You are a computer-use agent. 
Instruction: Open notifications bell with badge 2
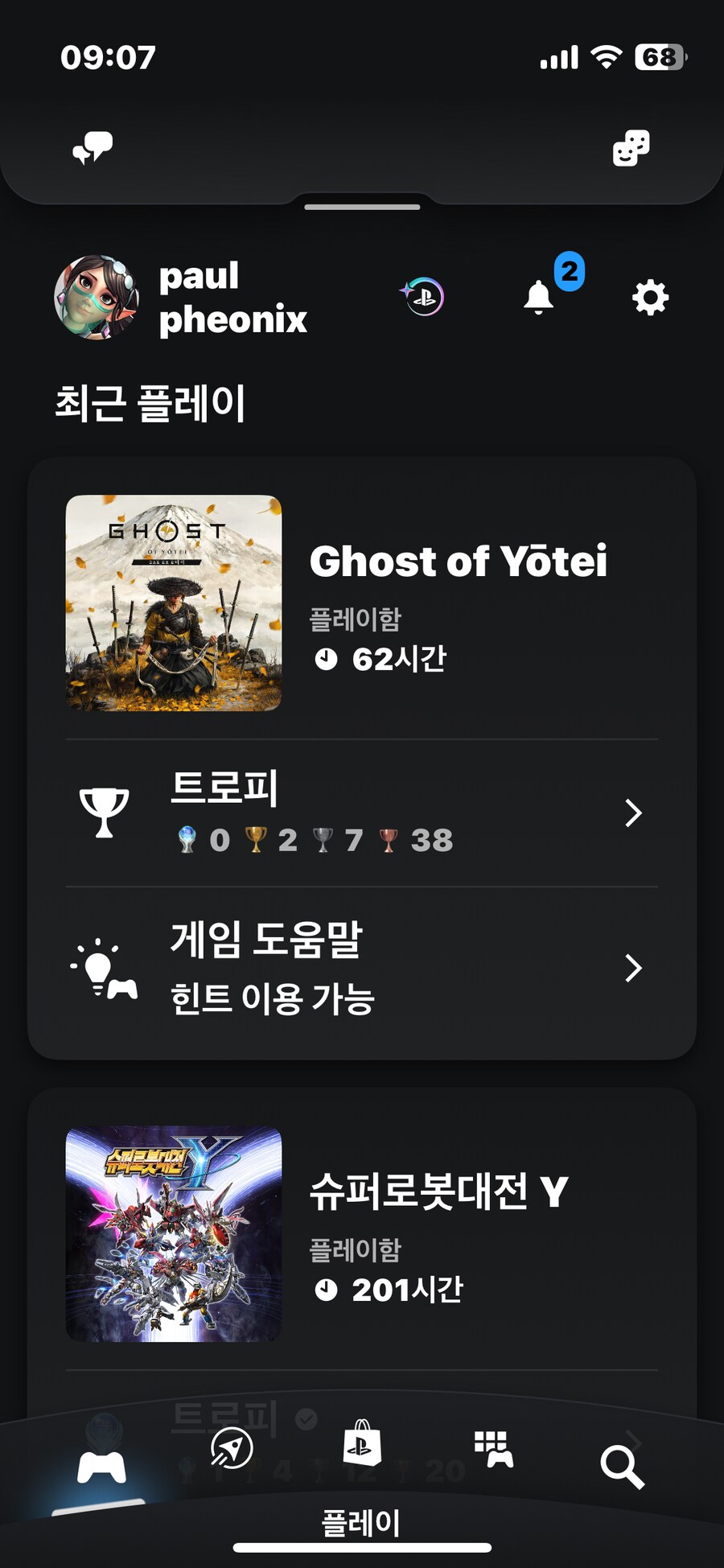pos(541,296)
